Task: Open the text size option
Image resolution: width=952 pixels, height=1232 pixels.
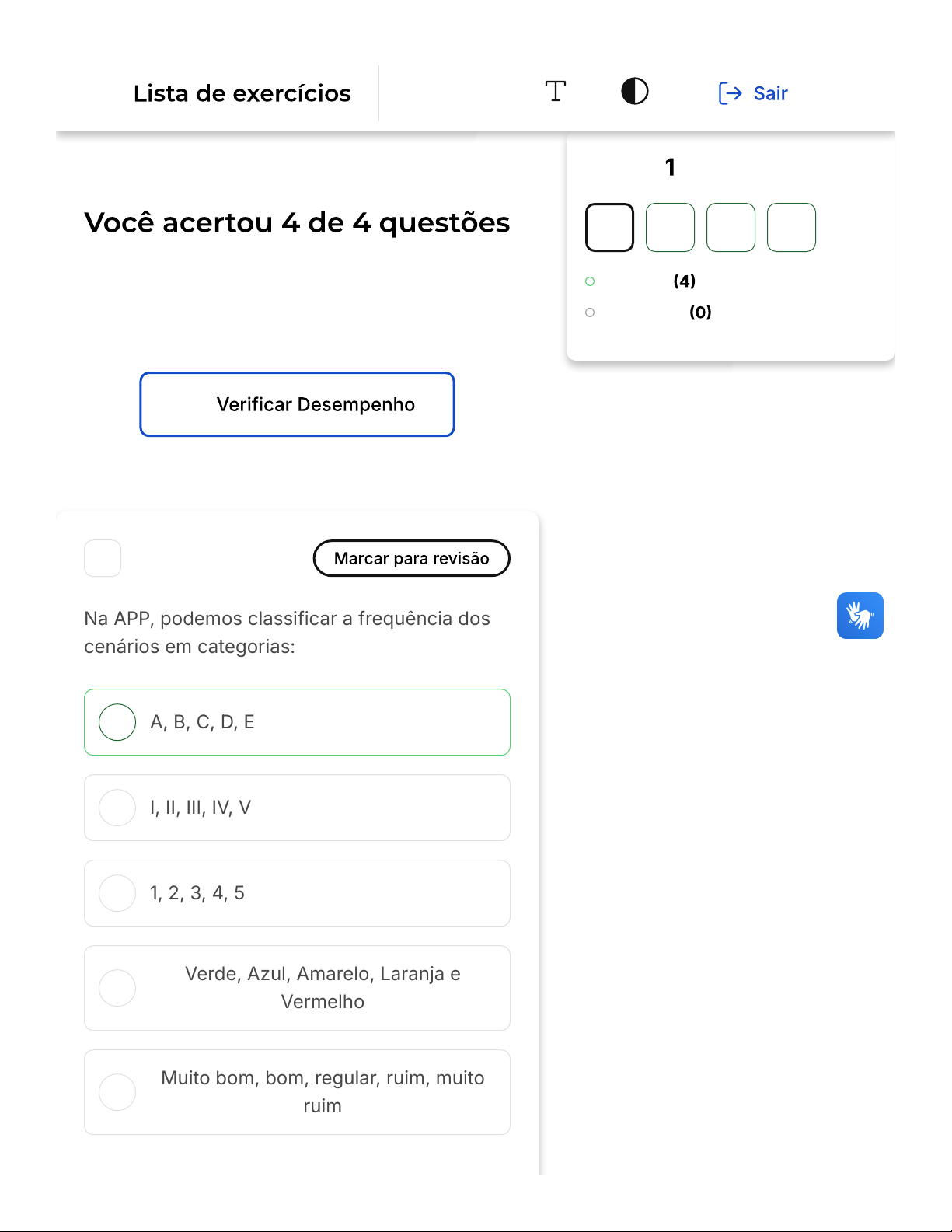Action: [555, 92]
